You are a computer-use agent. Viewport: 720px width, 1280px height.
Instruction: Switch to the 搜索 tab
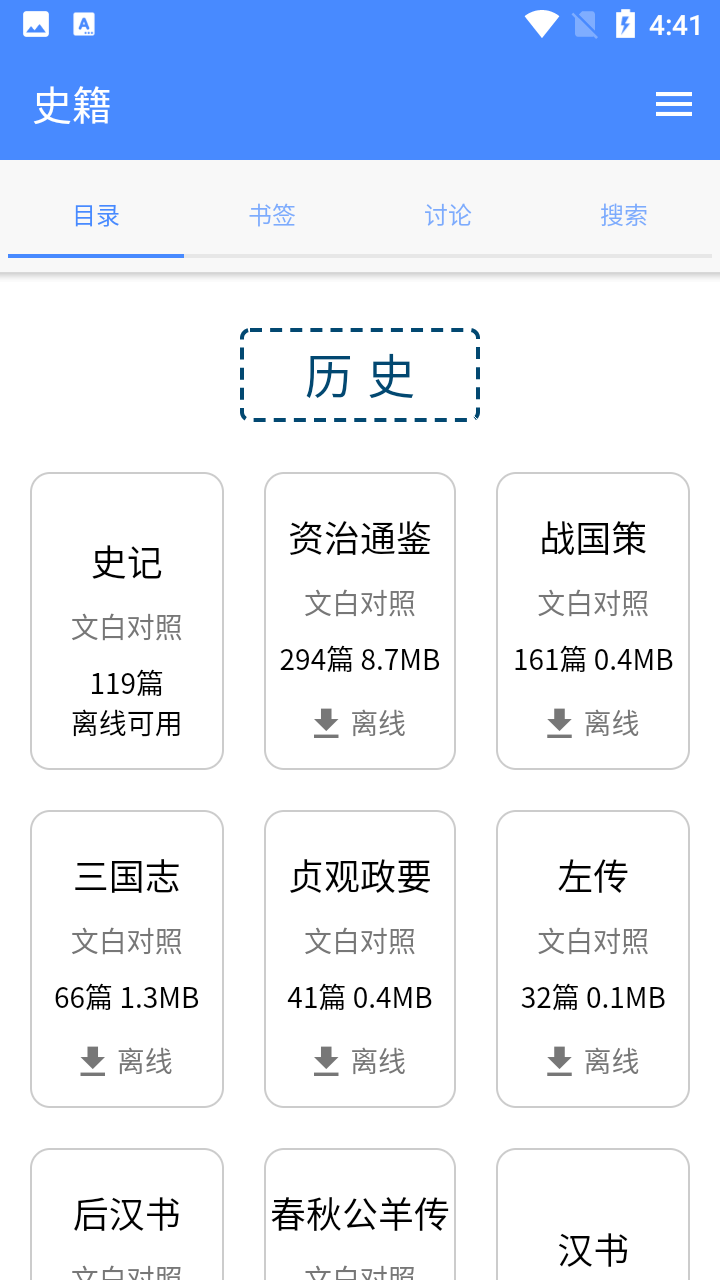click(x=624, y=215)
